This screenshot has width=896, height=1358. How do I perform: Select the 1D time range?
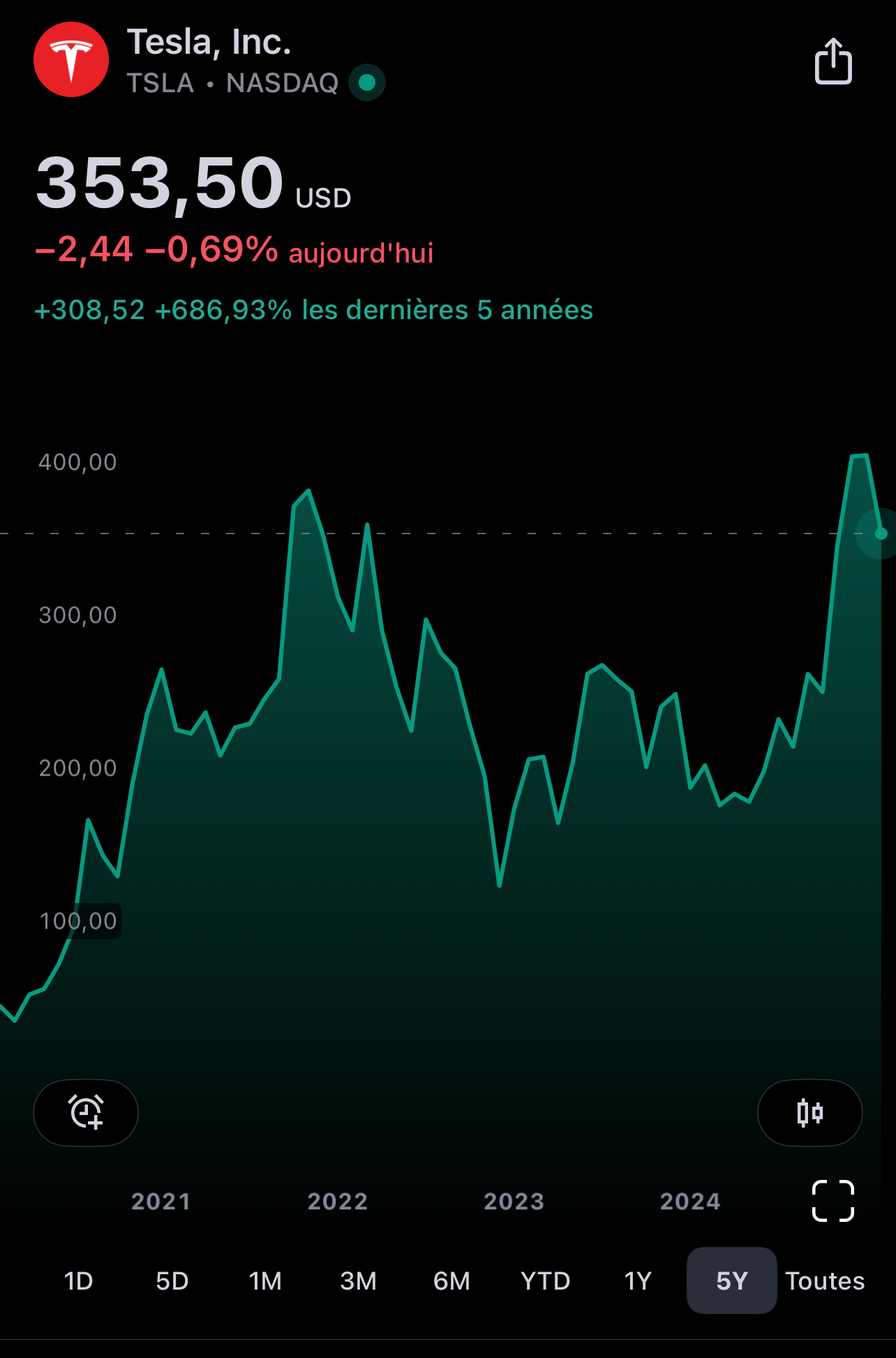point(78,1280)
